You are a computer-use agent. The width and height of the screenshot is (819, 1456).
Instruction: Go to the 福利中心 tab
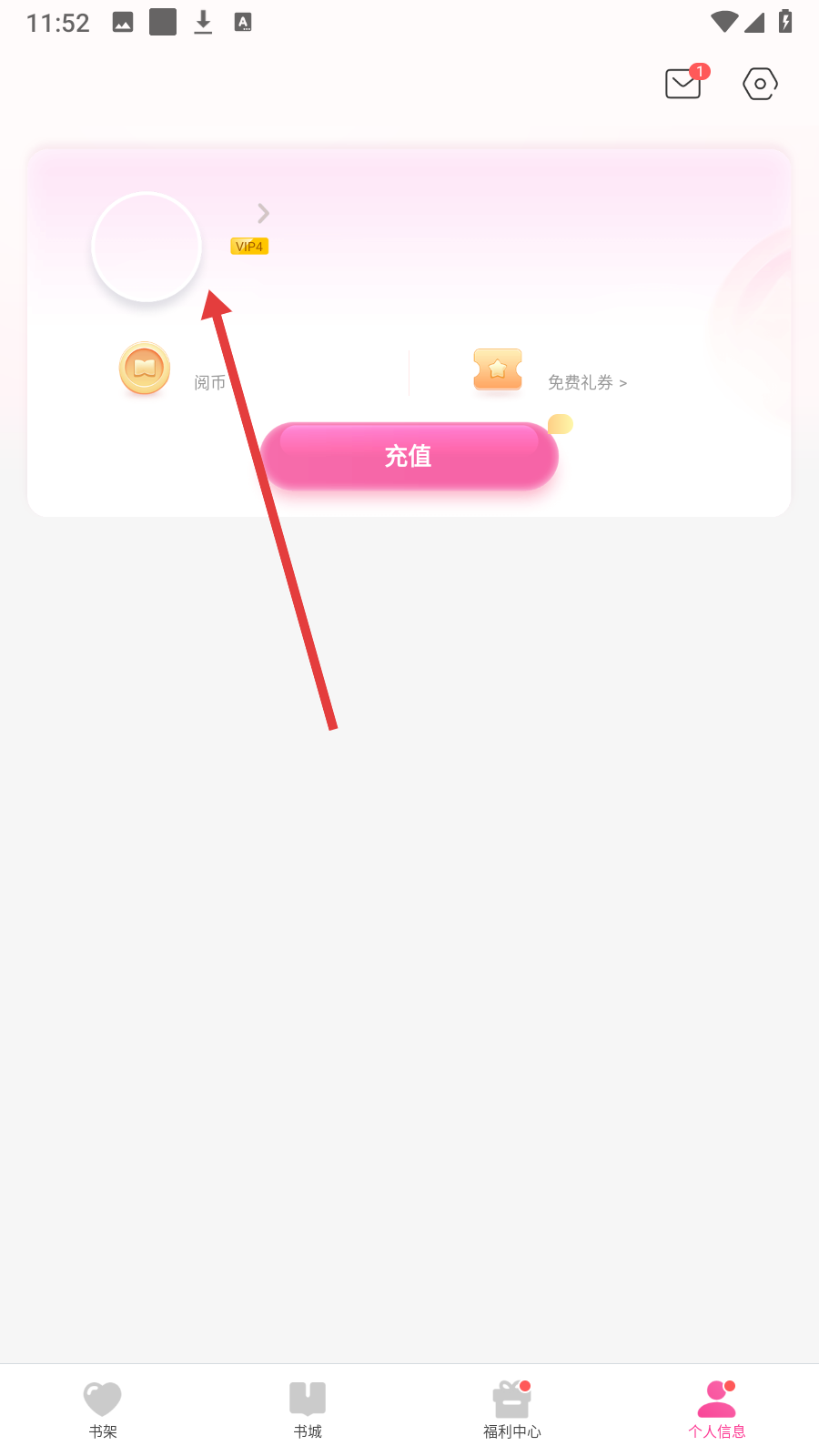point(512,1410)
